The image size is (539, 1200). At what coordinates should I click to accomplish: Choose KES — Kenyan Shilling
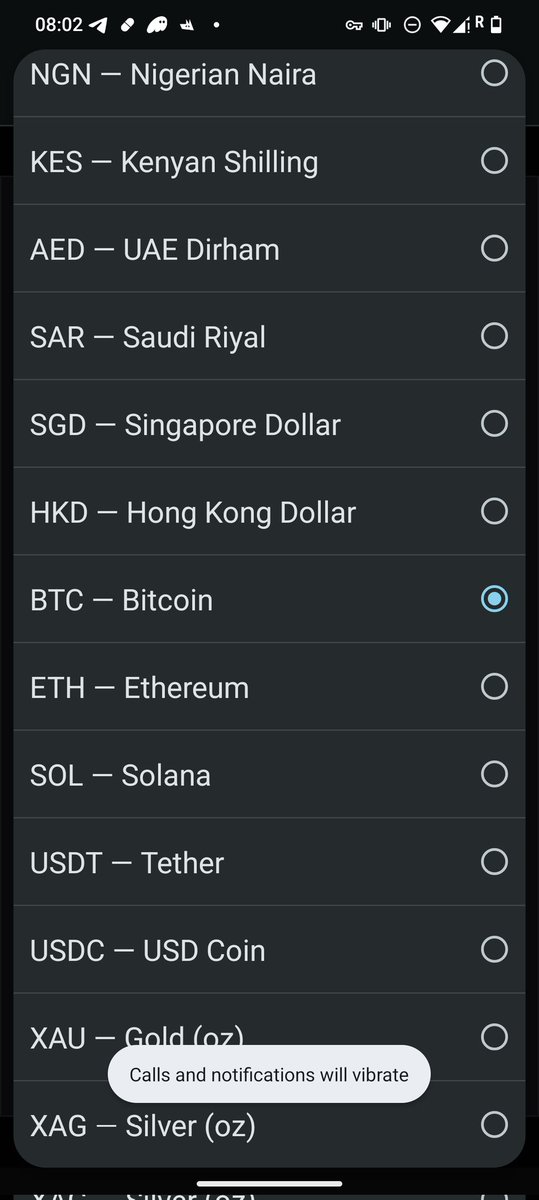[x=269, y=161]
